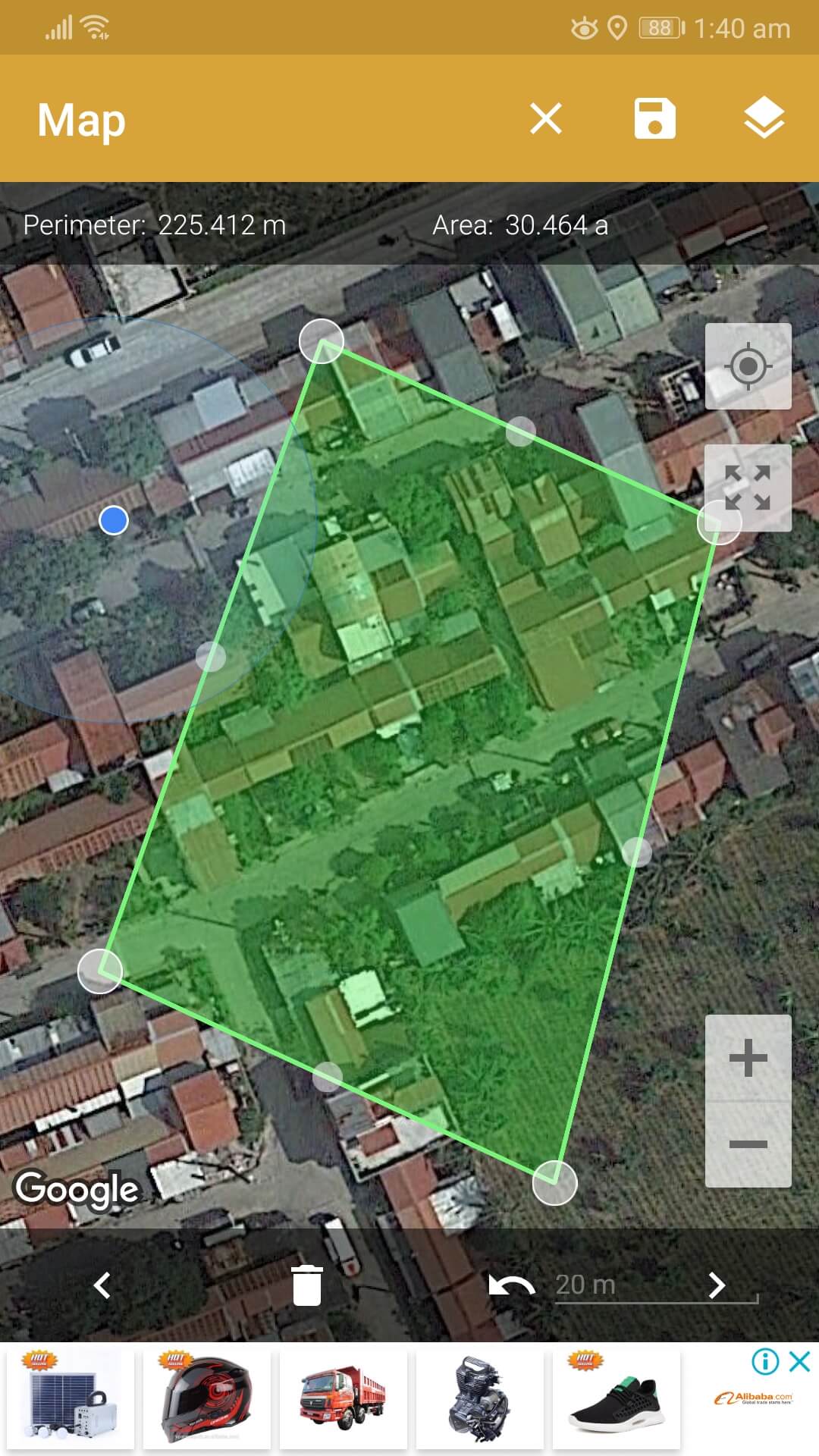The image size is (819, 1456).
Task: Open the solar panel kit ad
Action: tap(70, 1399)
